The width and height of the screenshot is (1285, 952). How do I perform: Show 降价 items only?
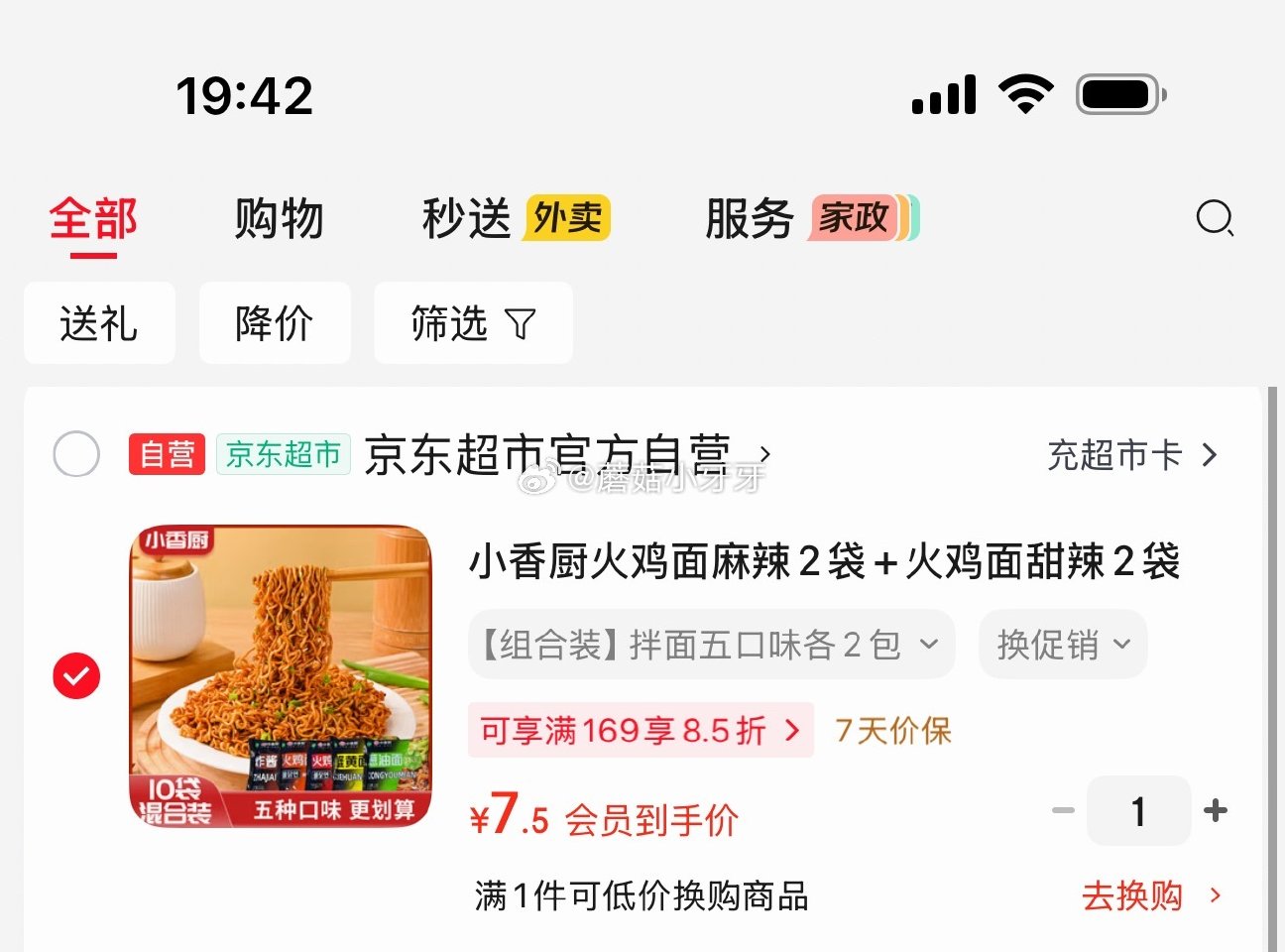[275, 323]
